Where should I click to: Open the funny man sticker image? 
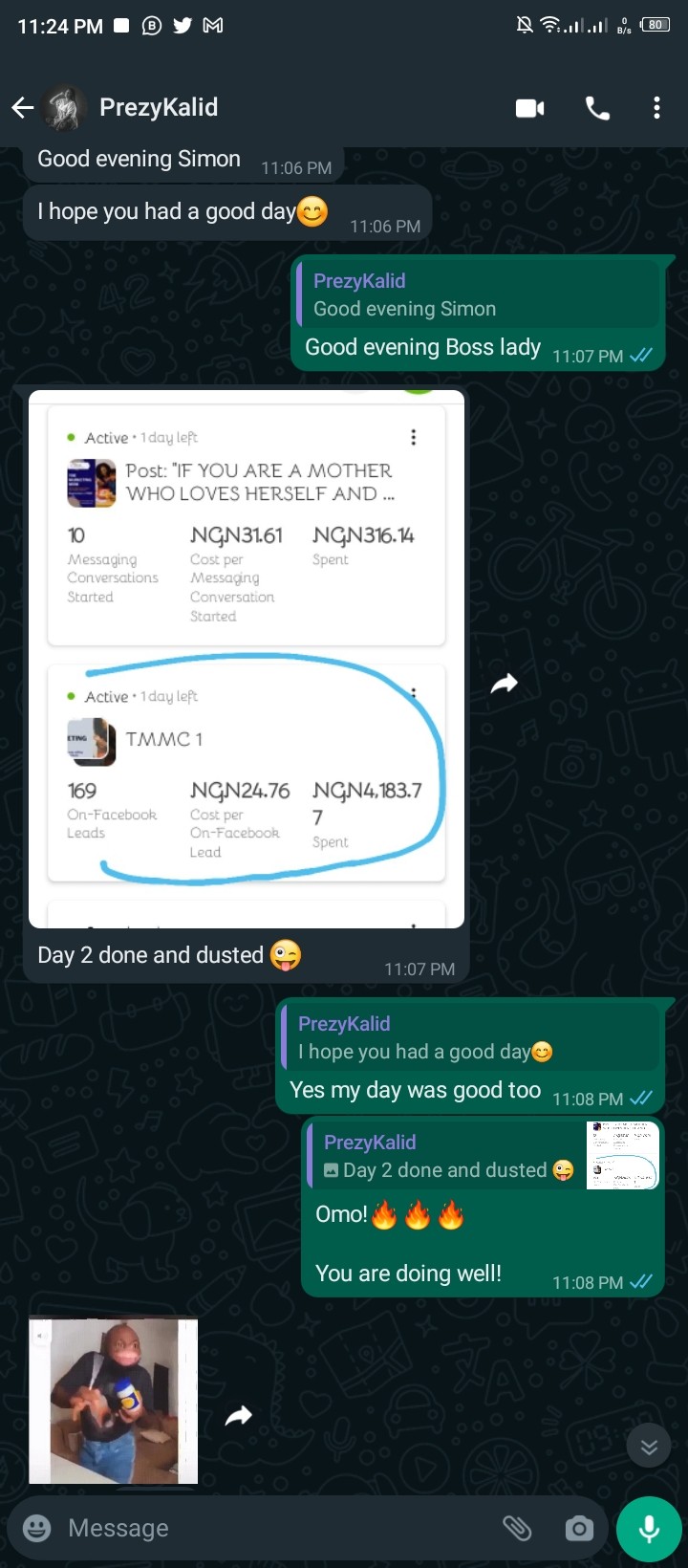(x=113, y=1401)
